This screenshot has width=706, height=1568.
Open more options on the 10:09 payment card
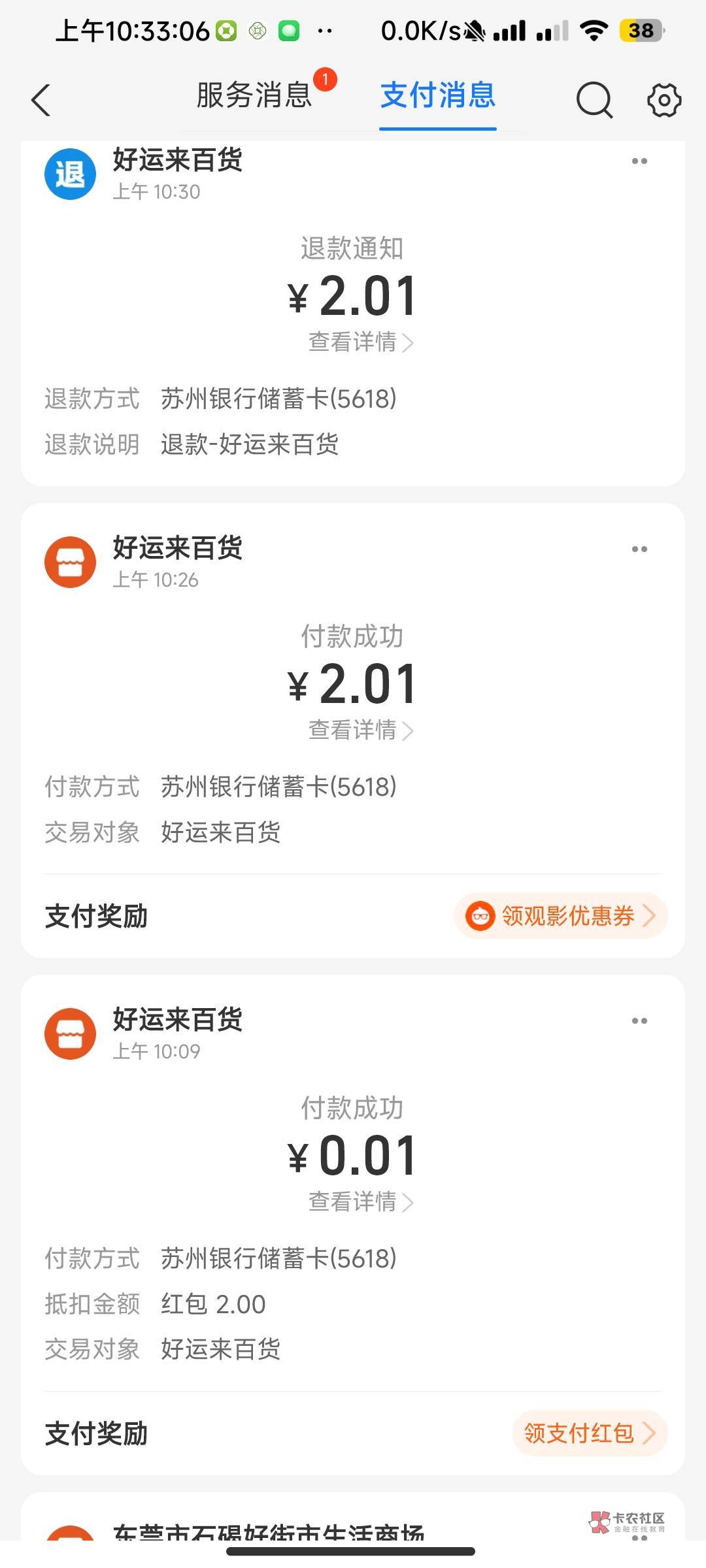639,1021
